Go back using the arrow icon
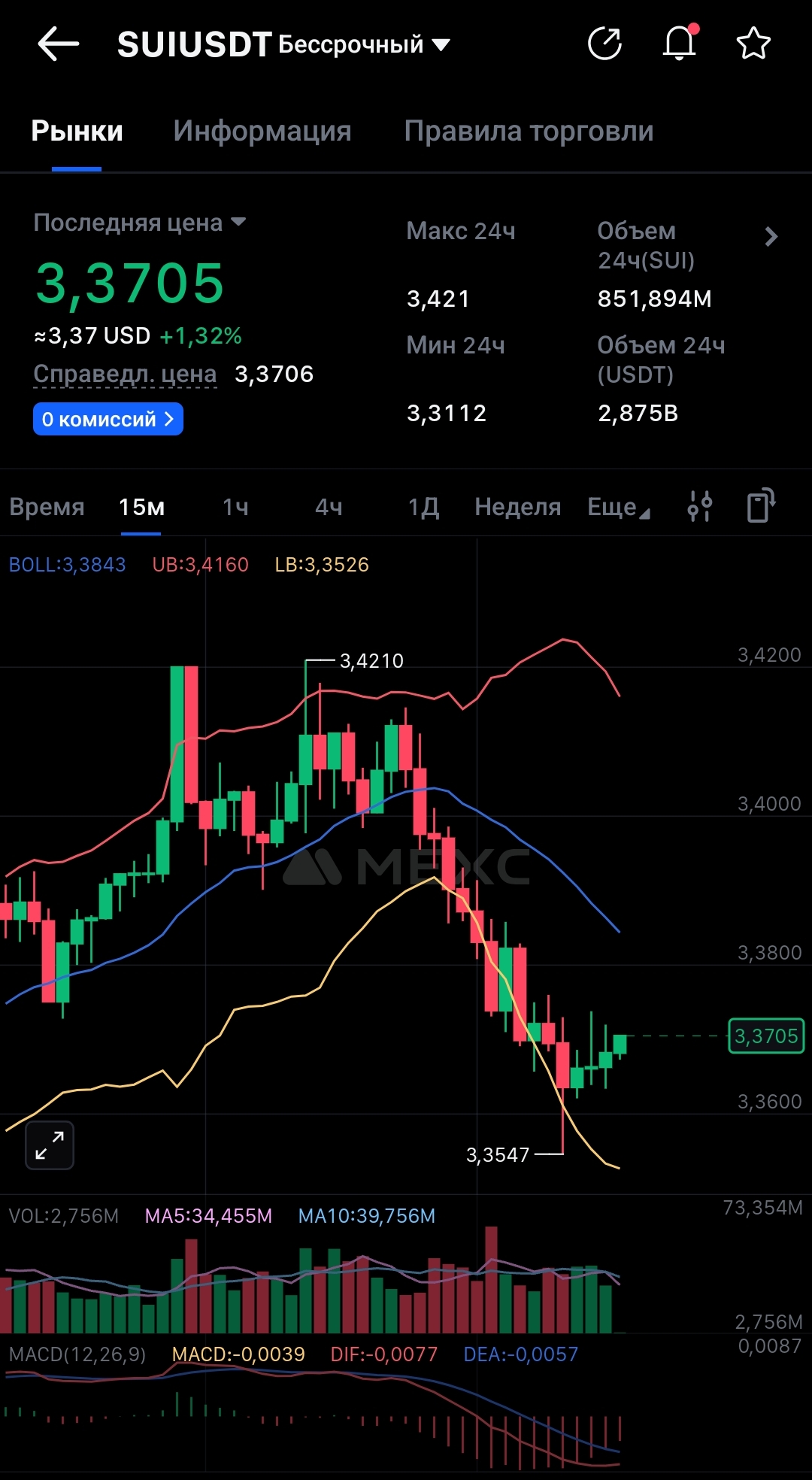 [58, 44]
